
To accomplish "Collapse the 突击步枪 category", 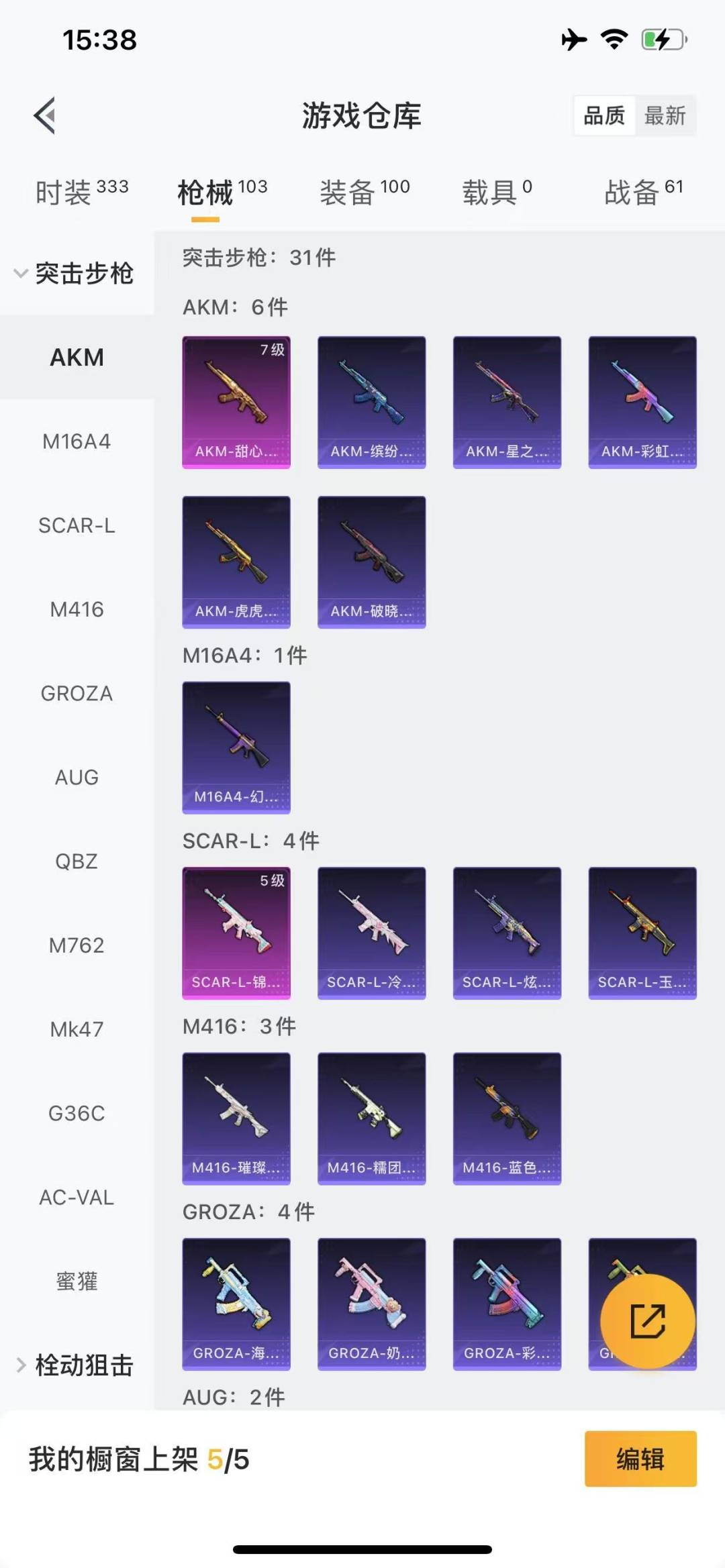I will pos(75,273).
